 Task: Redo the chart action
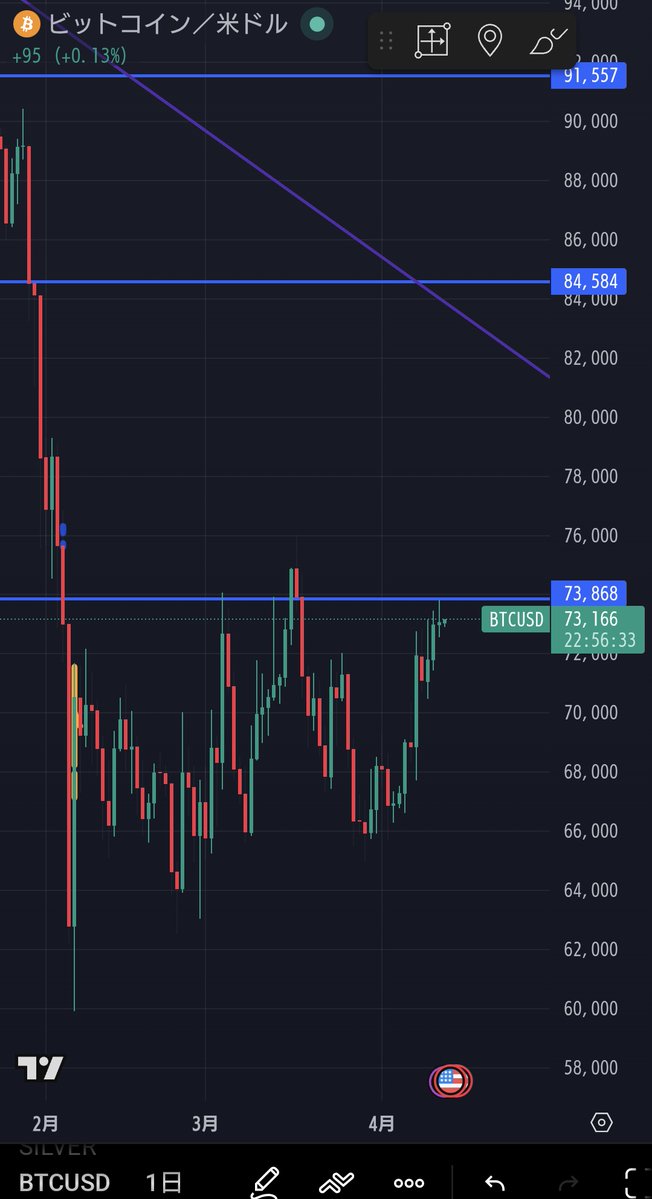click(569, 1182)
